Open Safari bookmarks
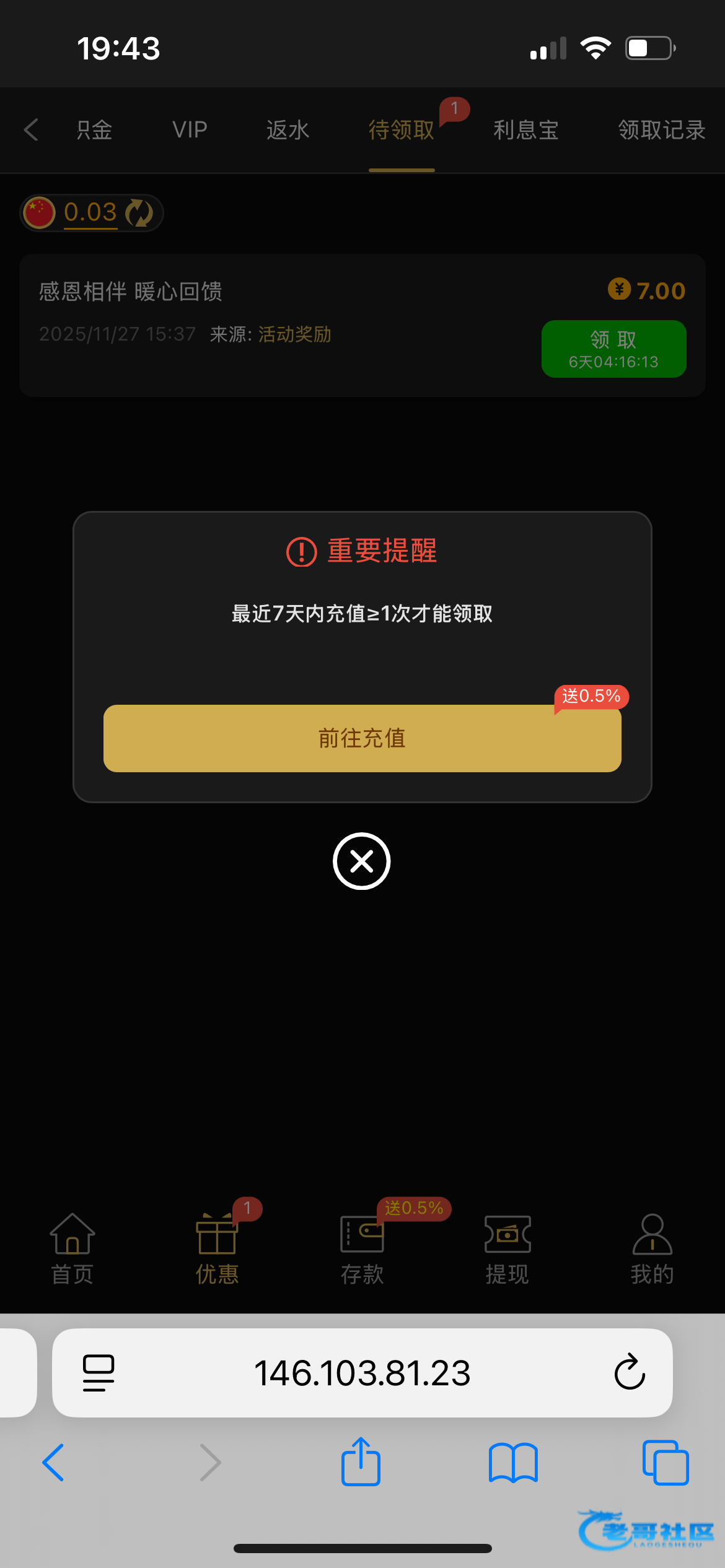Screen dimensions: 725x1568 tap(513, 1462)
